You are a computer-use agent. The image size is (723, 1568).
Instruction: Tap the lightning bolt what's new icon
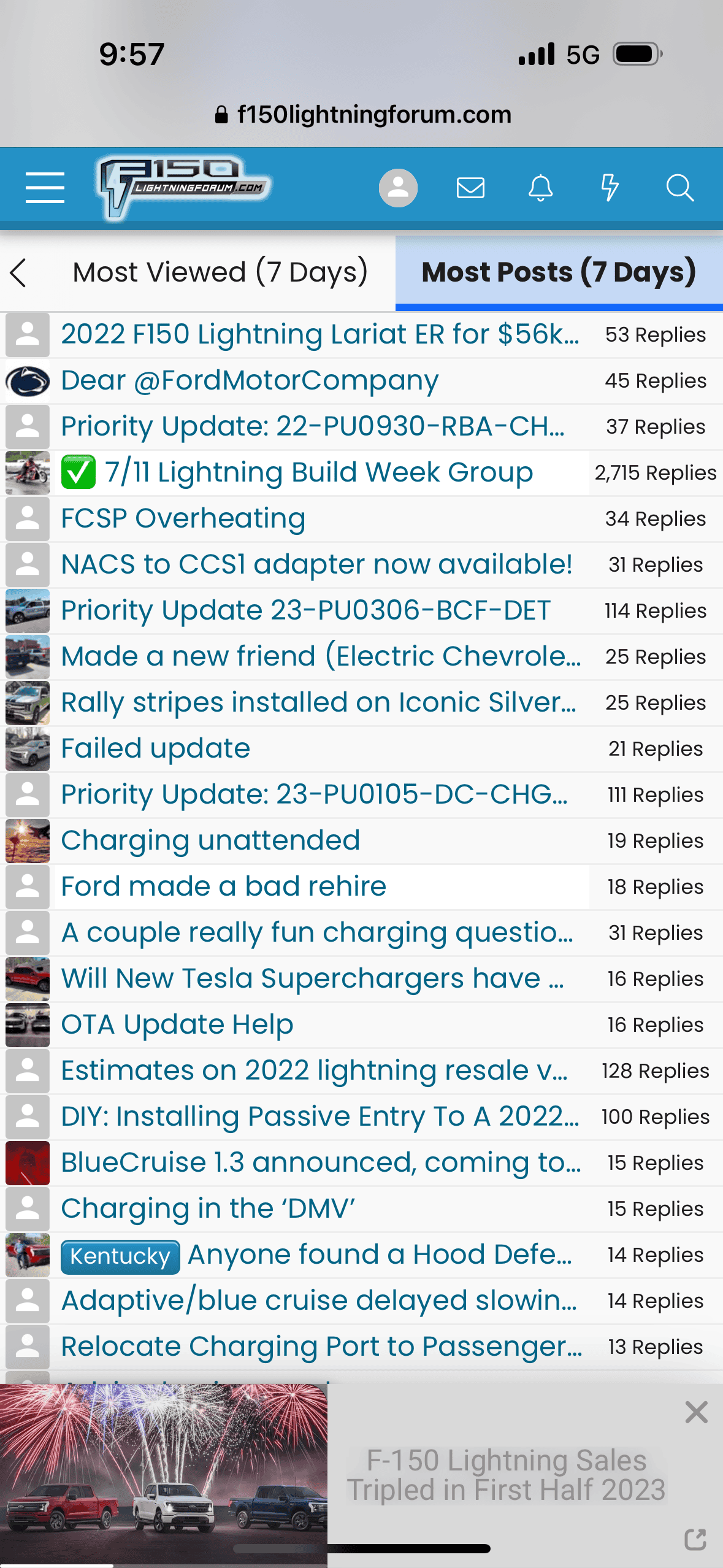point(610,187)
